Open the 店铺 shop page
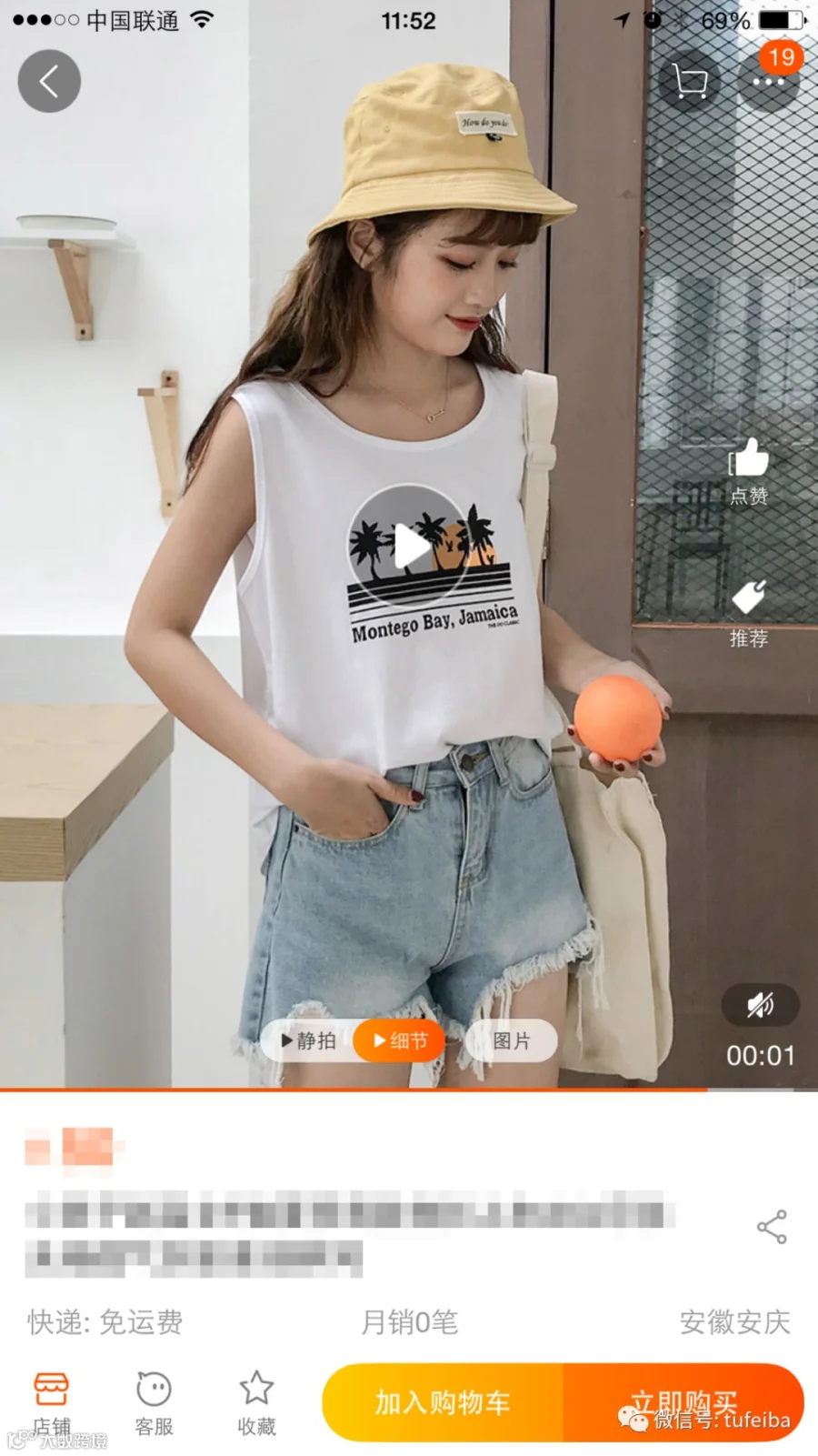 (52, 1403)
